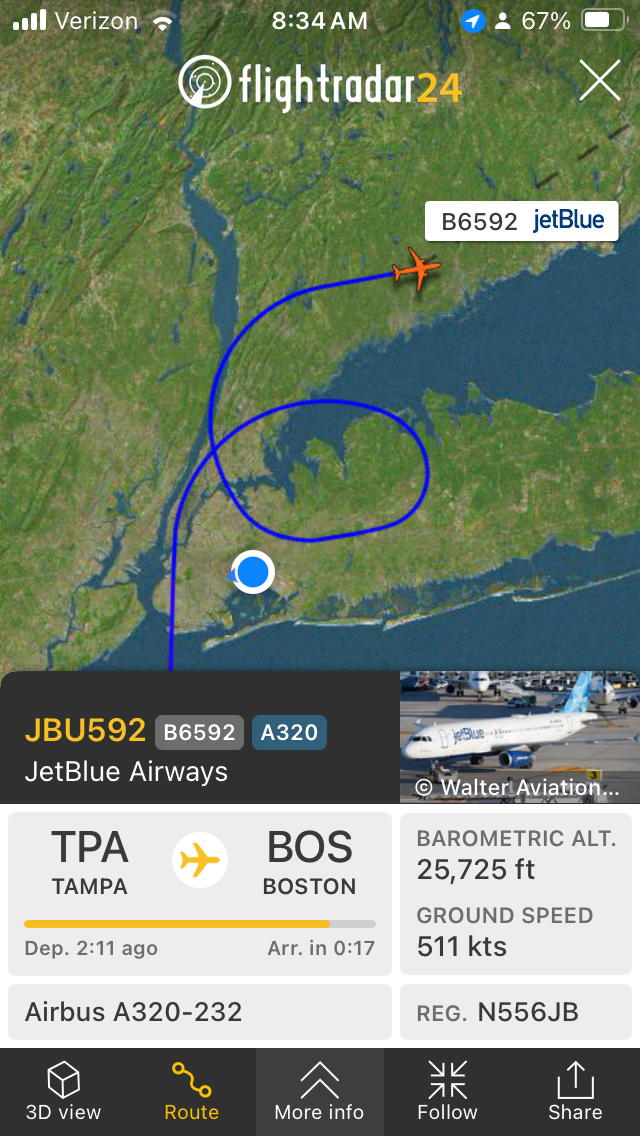
Task: Toggle the Route display
Action: pos(191,1092)
